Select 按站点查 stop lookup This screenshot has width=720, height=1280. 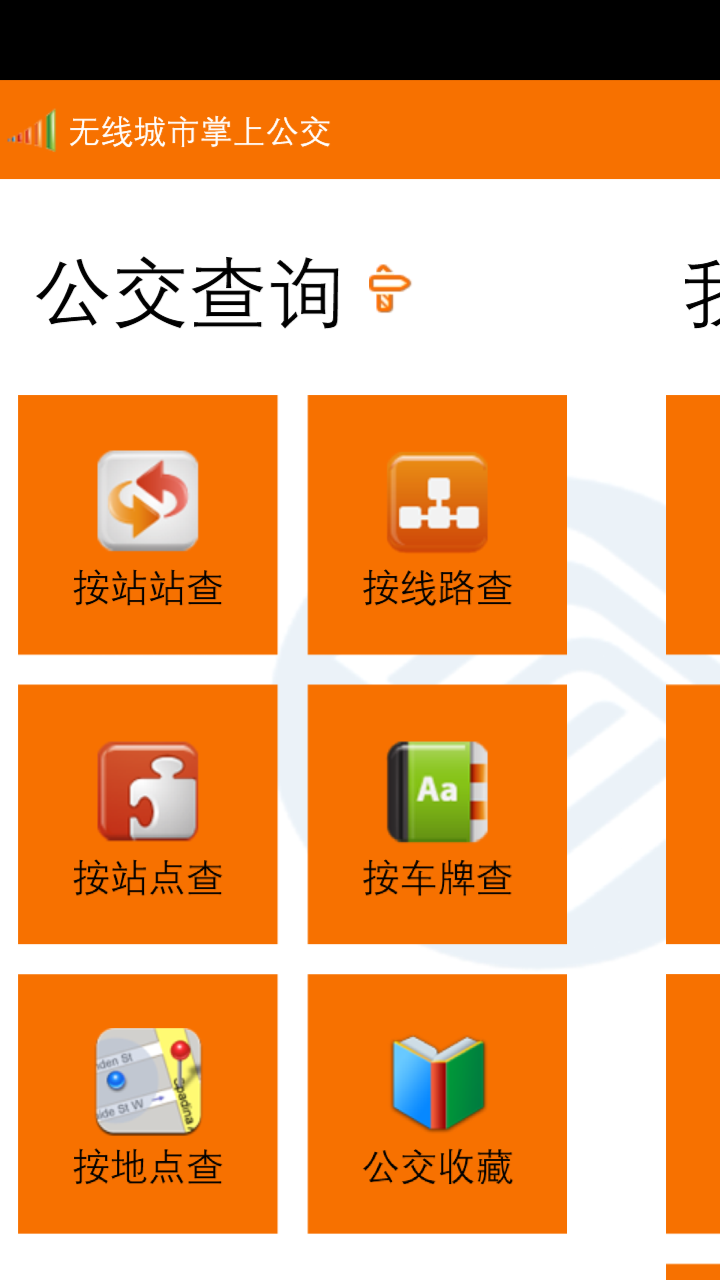[147, 814]
